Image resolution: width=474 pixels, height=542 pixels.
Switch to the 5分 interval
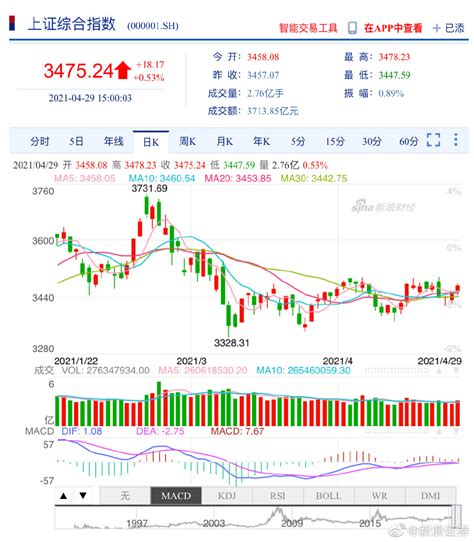coord(298,141)
